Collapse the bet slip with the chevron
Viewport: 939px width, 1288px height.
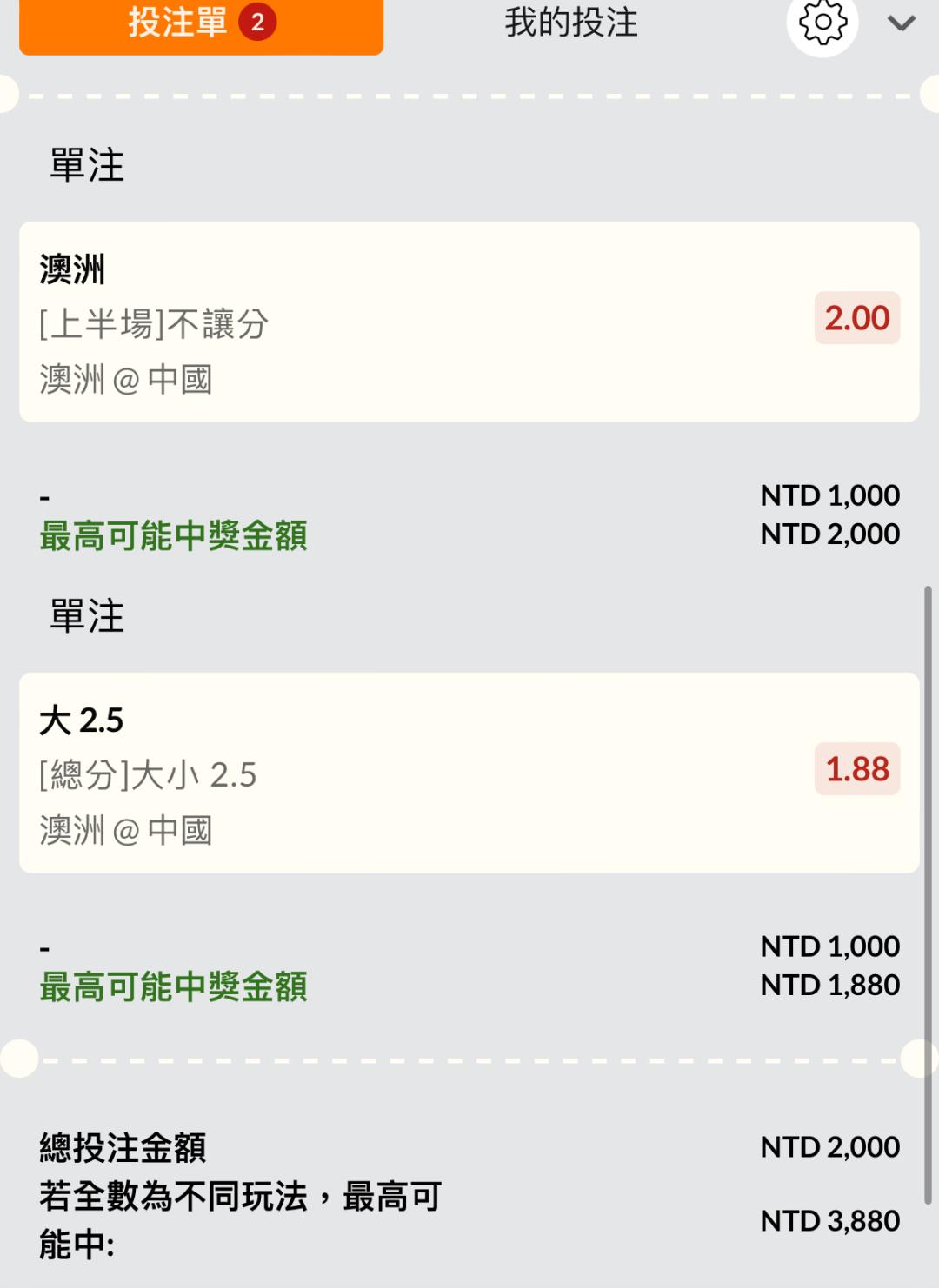coord(902,23)
